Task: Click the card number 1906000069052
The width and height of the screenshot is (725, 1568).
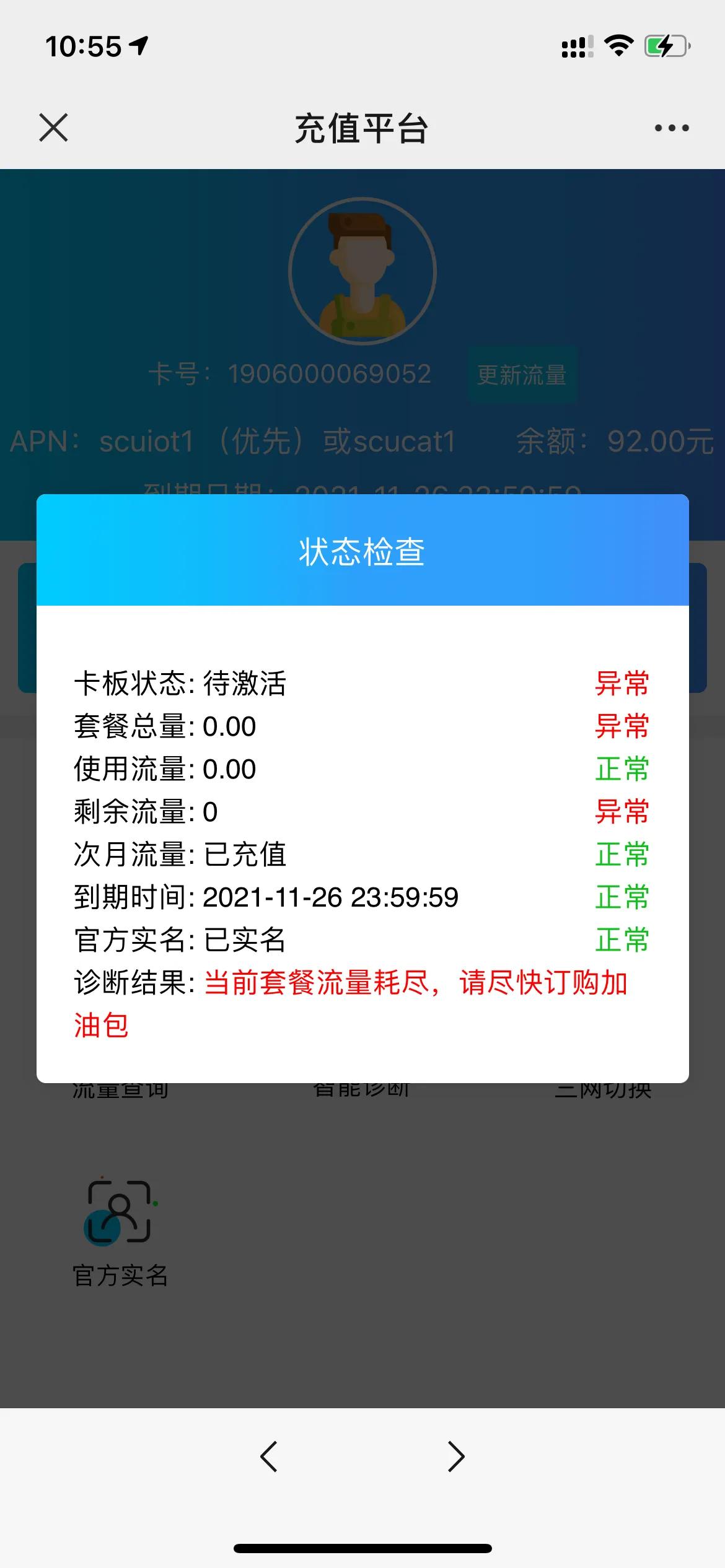Action: point(328,373)
